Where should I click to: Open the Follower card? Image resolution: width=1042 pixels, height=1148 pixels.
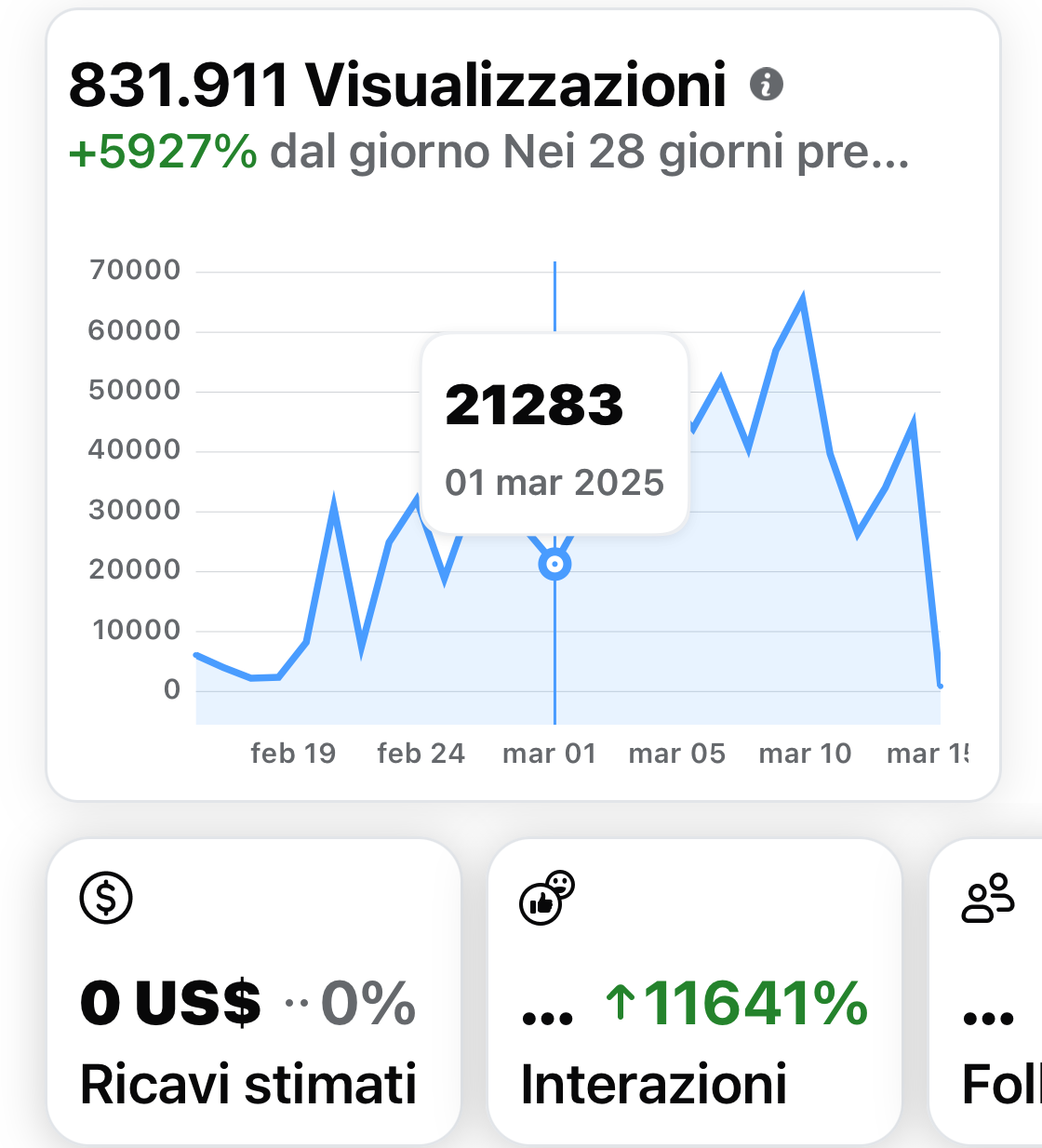coord(987,992)
